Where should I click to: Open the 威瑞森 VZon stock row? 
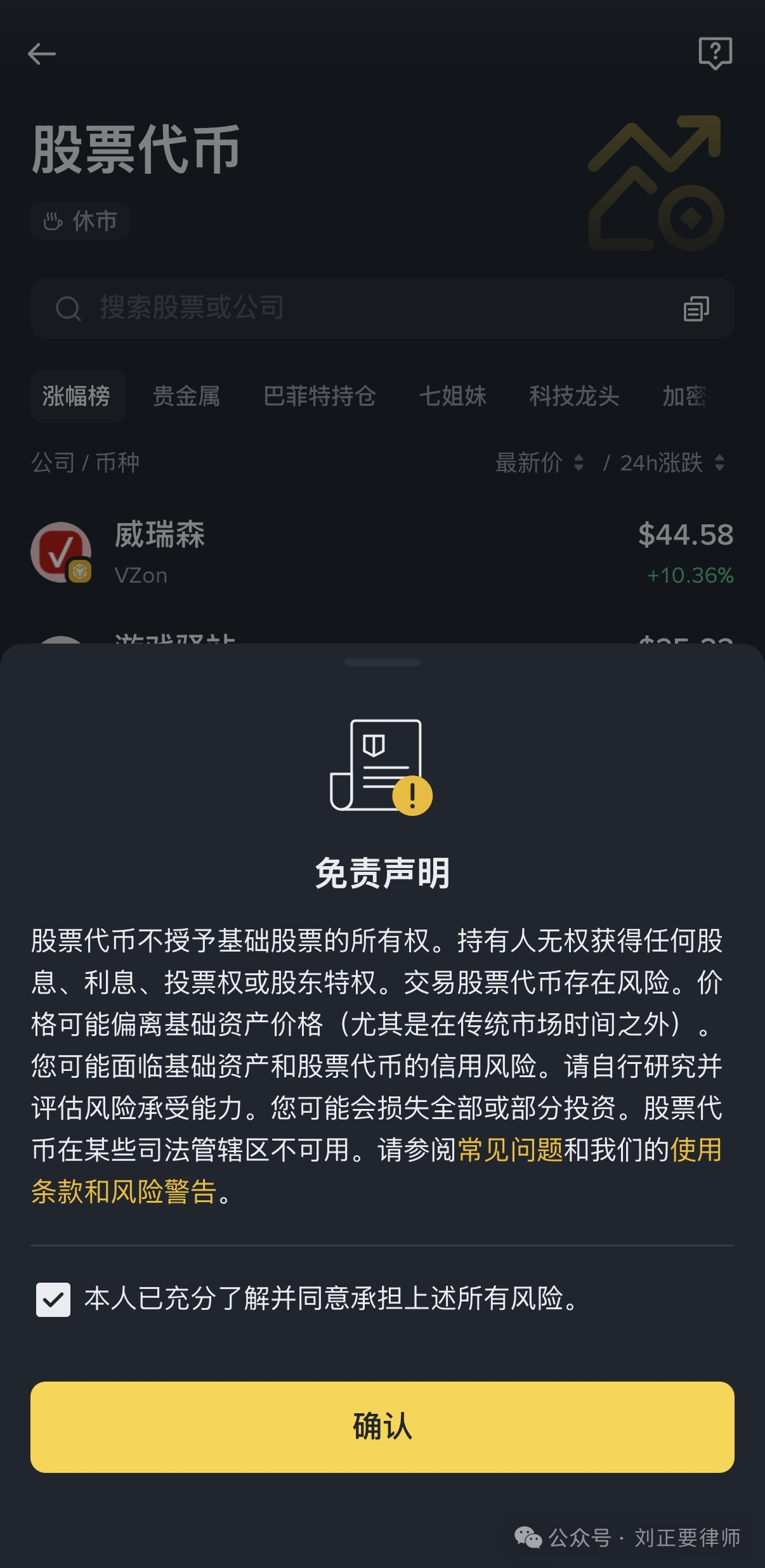point(382,553)
